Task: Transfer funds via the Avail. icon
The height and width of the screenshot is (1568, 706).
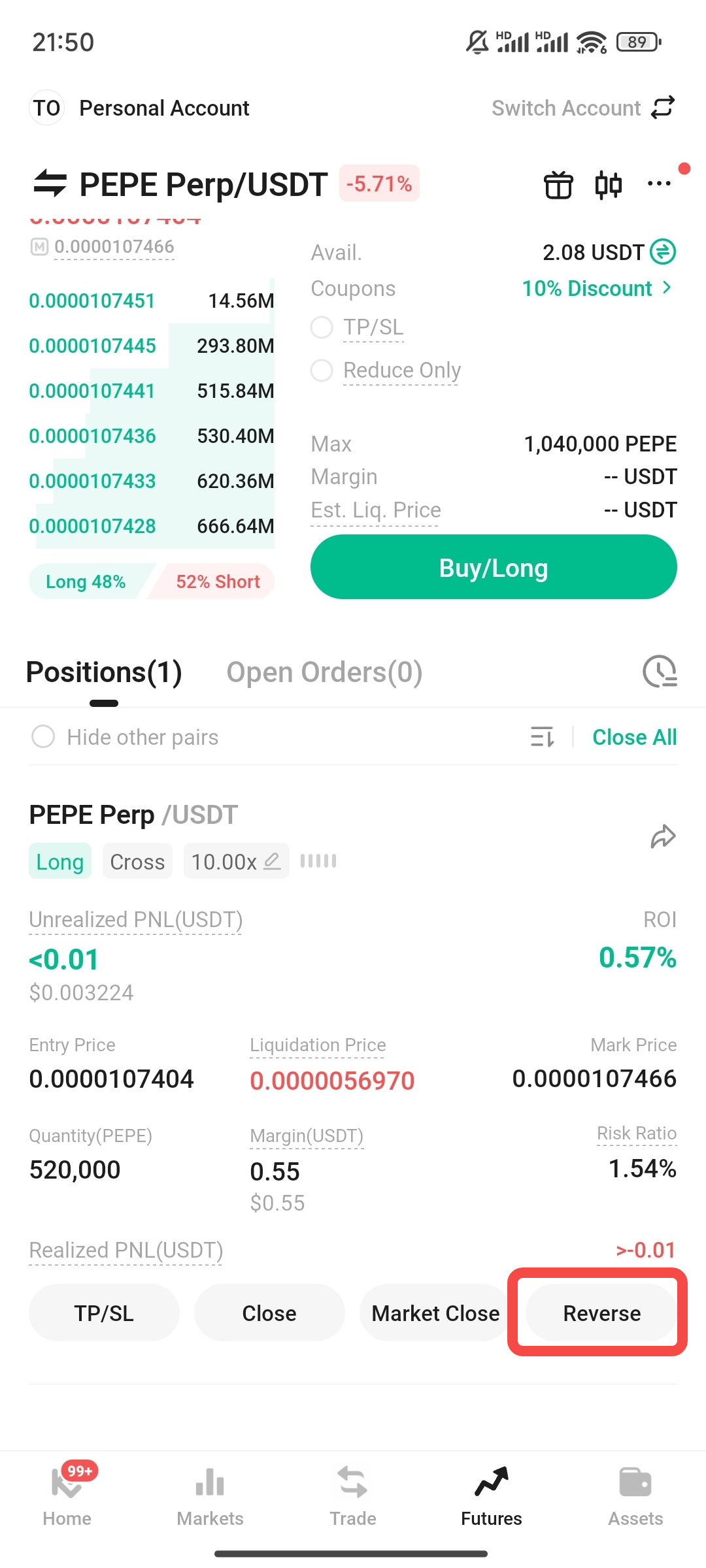Action: [663, 252]
